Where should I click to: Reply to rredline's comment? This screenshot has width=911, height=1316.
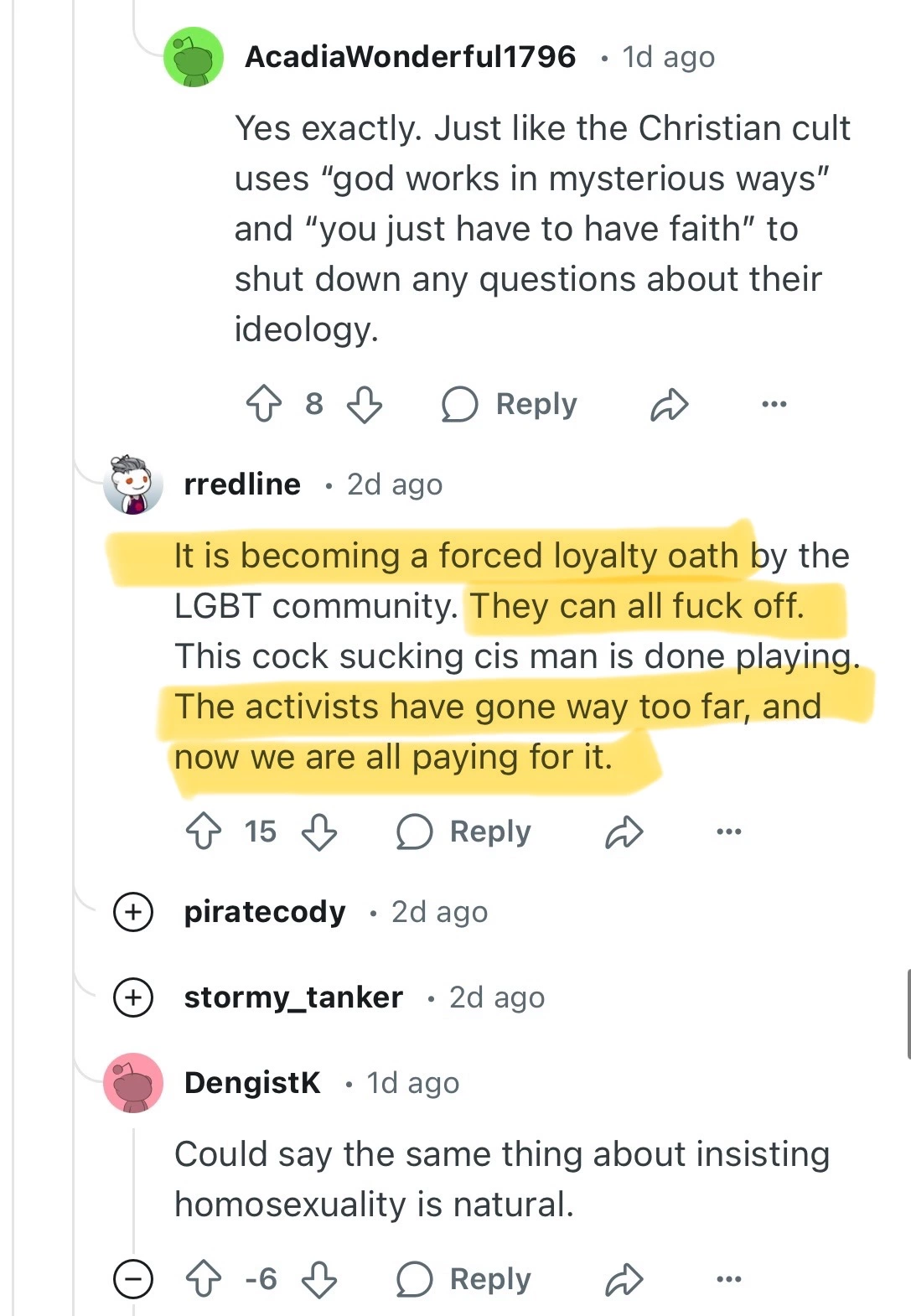point(463,832)
